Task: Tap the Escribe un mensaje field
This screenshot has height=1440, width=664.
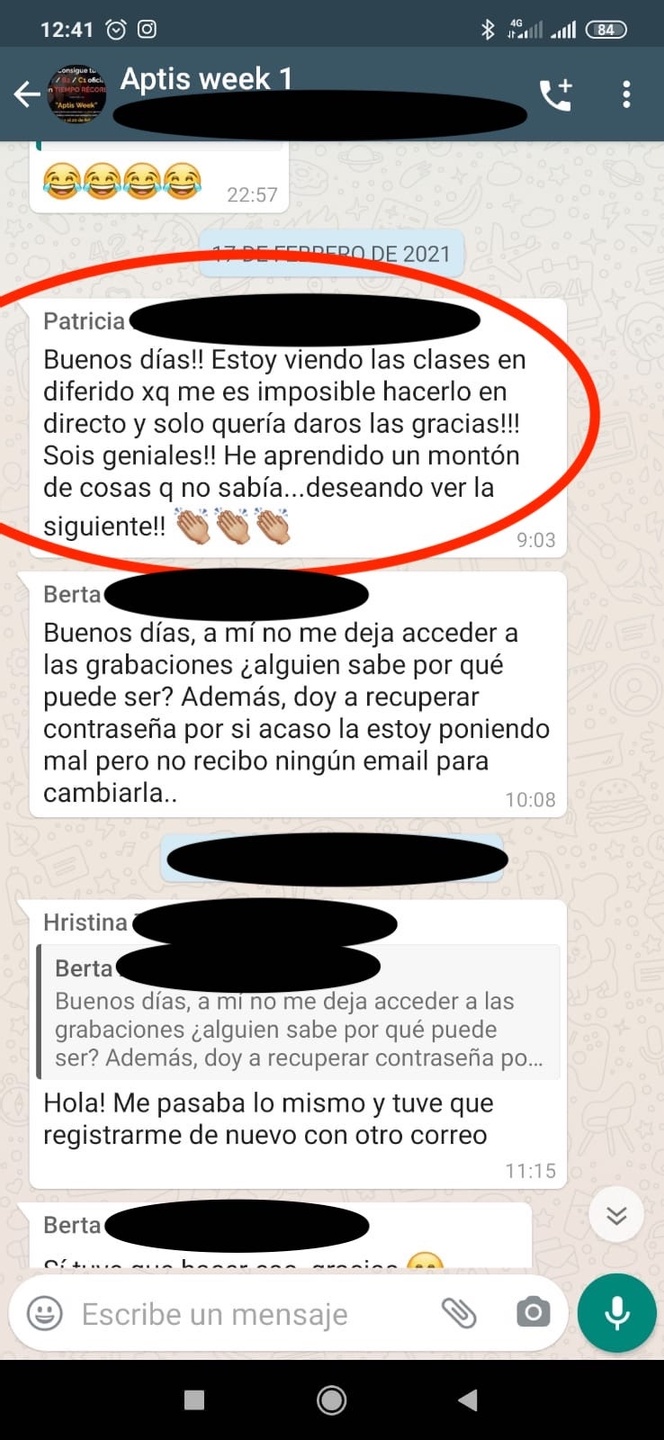Action: coord(240,1313)
